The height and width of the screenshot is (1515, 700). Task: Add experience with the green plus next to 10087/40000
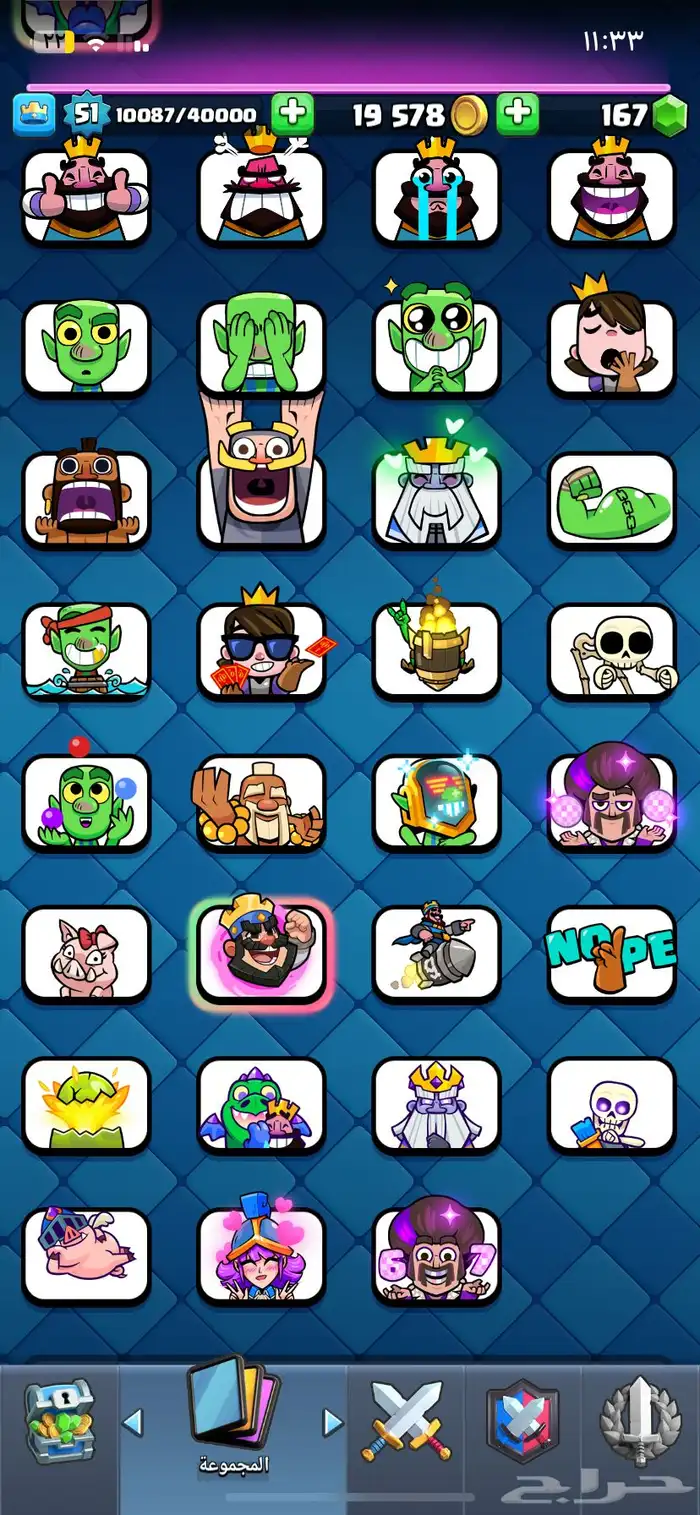[292, 115]
